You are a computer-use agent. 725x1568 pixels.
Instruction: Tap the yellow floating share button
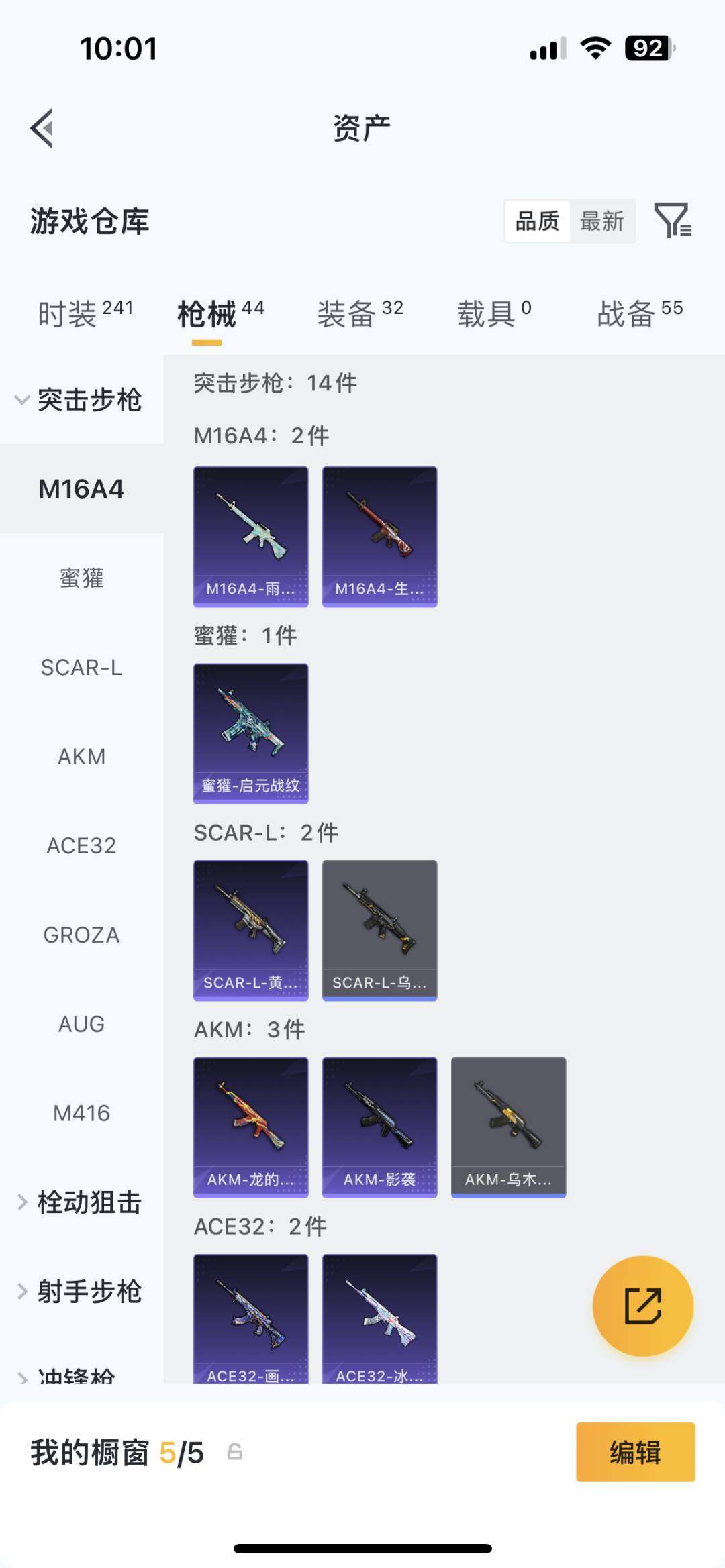[x=642, y=1306]
